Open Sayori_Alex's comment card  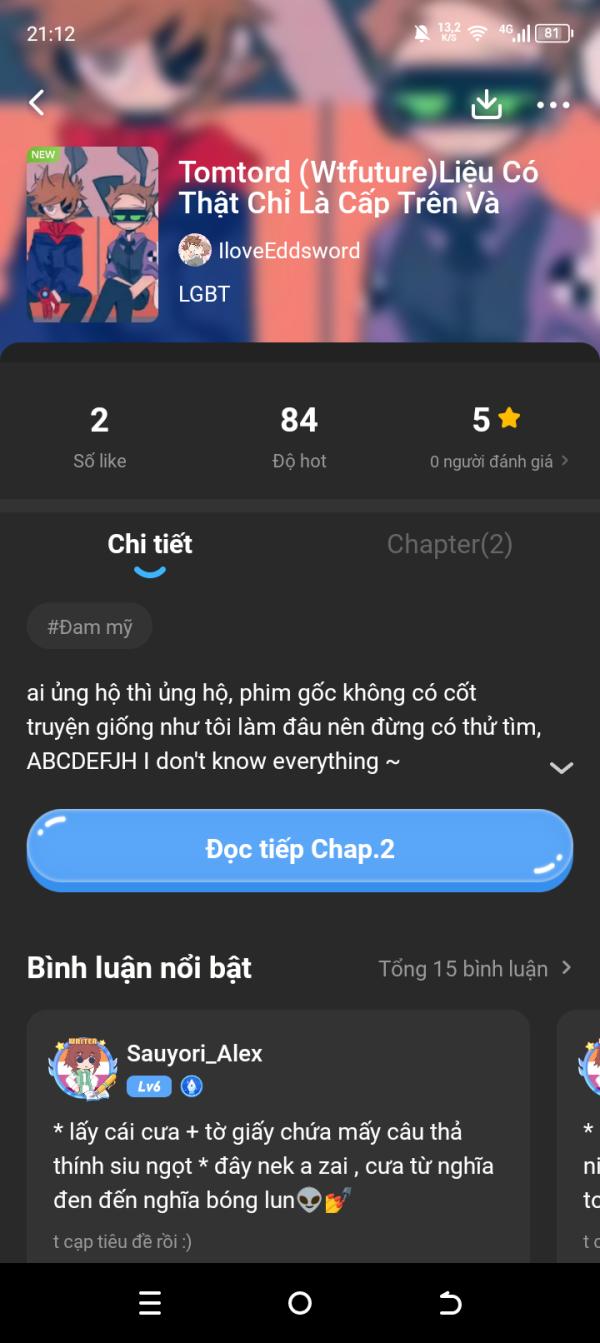tap(277, 1150)
